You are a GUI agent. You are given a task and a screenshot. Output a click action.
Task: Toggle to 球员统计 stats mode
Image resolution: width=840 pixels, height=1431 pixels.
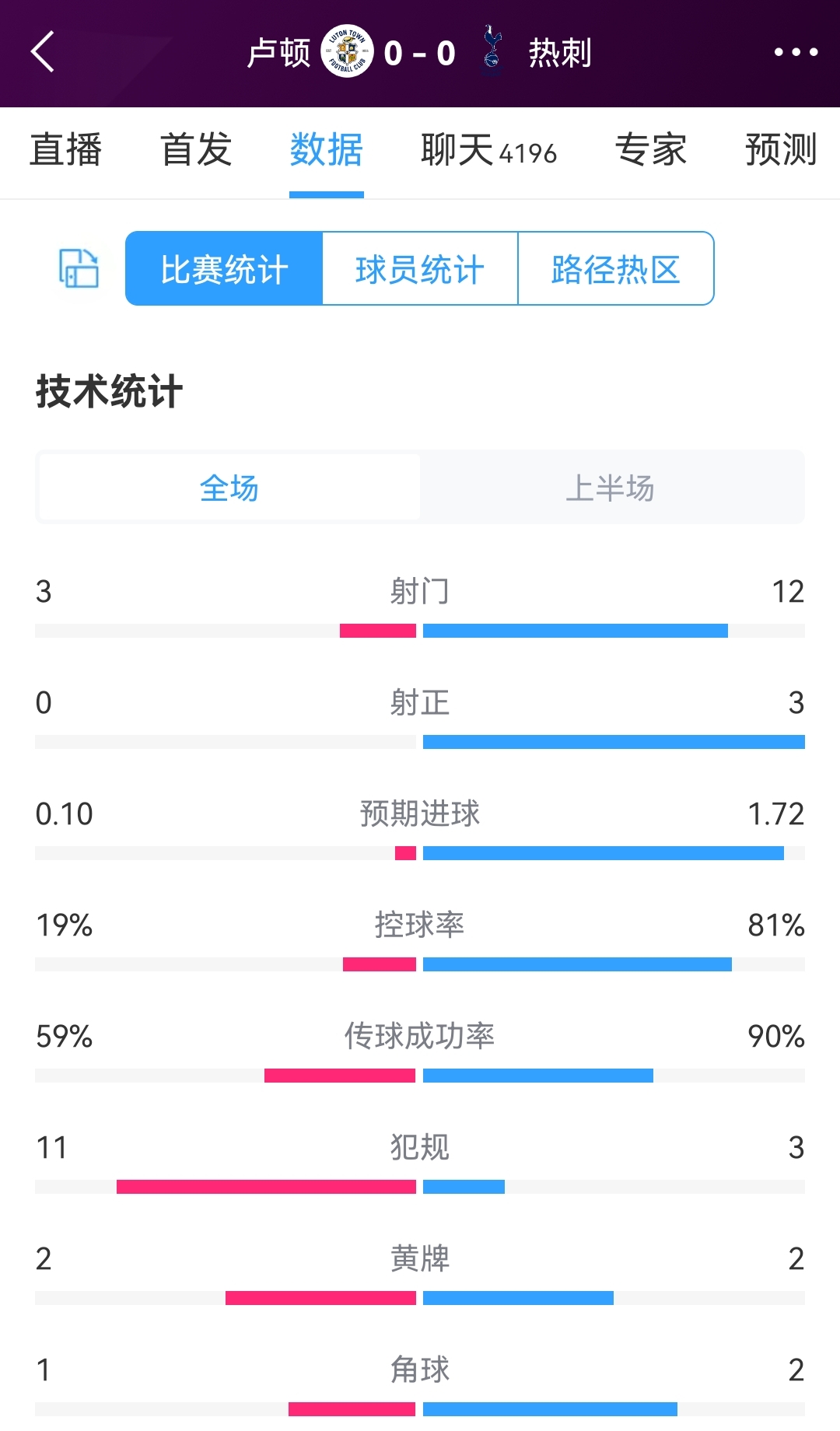point(419,268)
